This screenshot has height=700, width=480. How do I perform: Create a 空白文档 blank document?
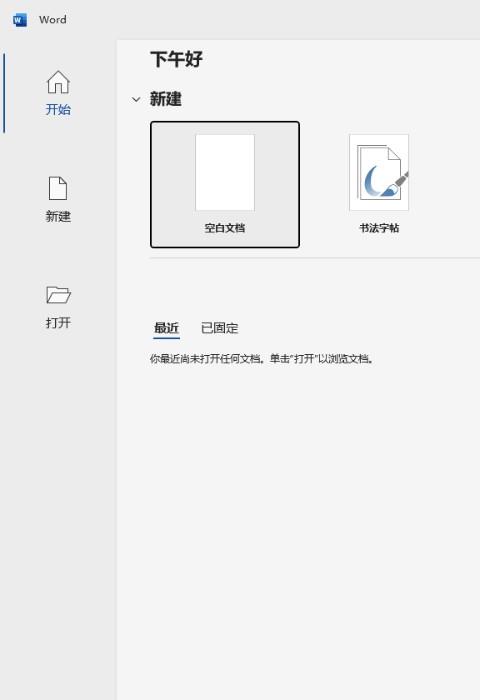[x=225, y=184]
